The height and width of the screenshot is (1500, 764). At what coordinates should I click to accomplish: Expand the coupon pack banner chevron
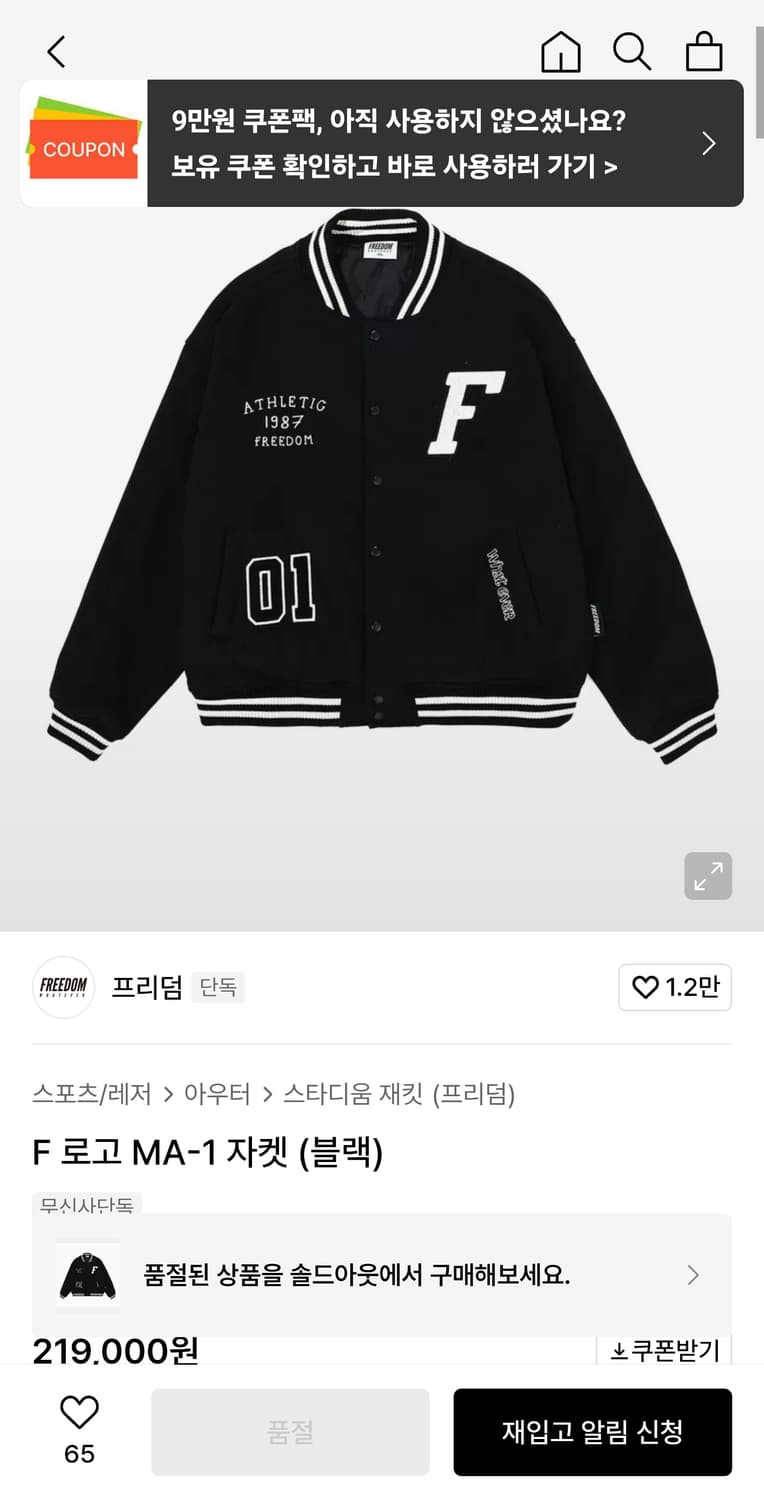pos(708,142)
